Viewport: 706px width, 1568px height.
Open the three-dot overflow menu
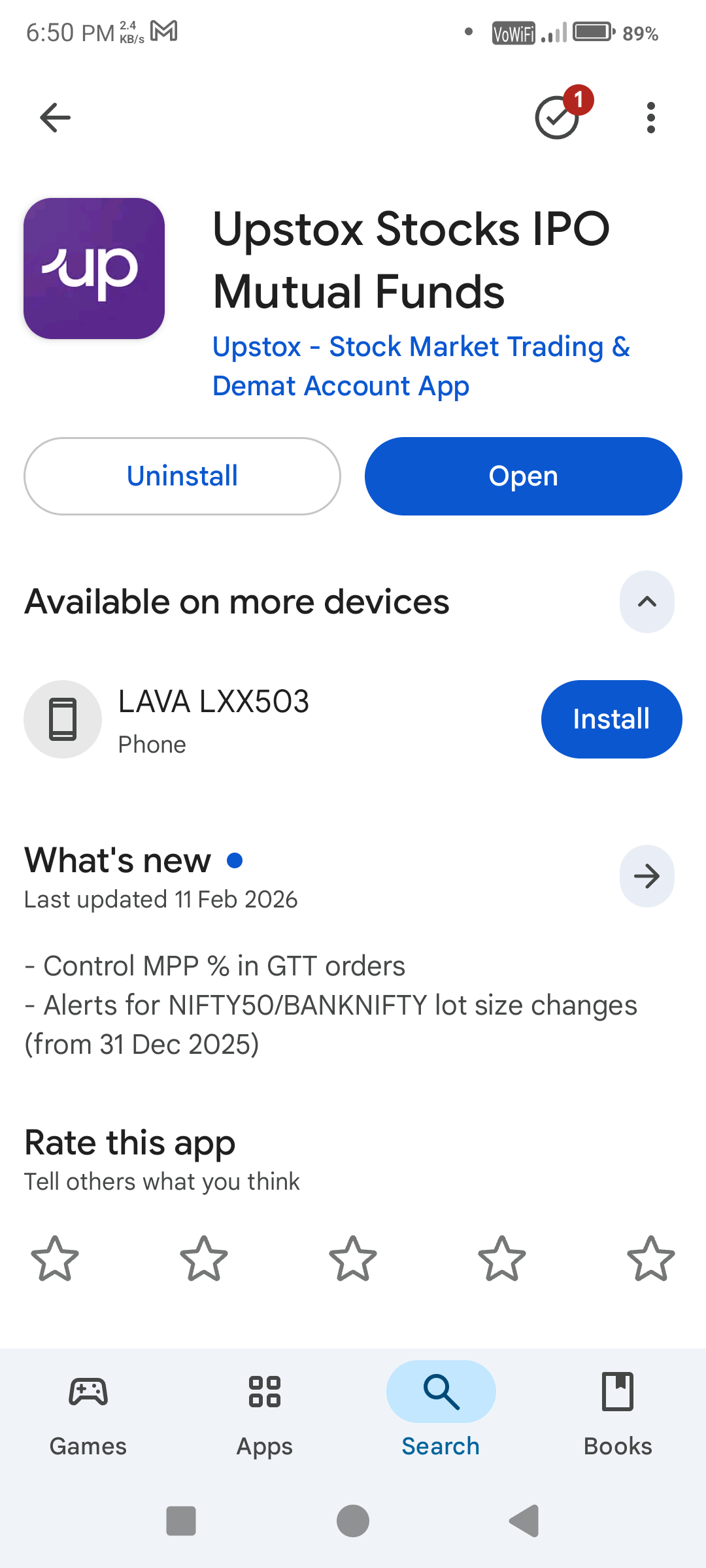(x=650, y=118)
